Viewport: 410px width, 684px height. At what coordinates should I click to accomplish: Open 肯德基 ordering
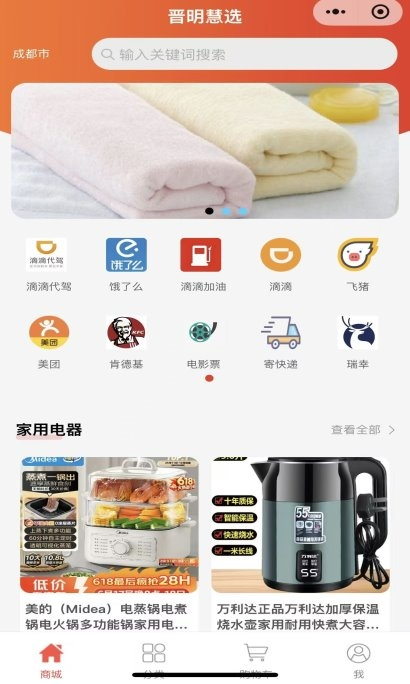[x=126, y=342]
